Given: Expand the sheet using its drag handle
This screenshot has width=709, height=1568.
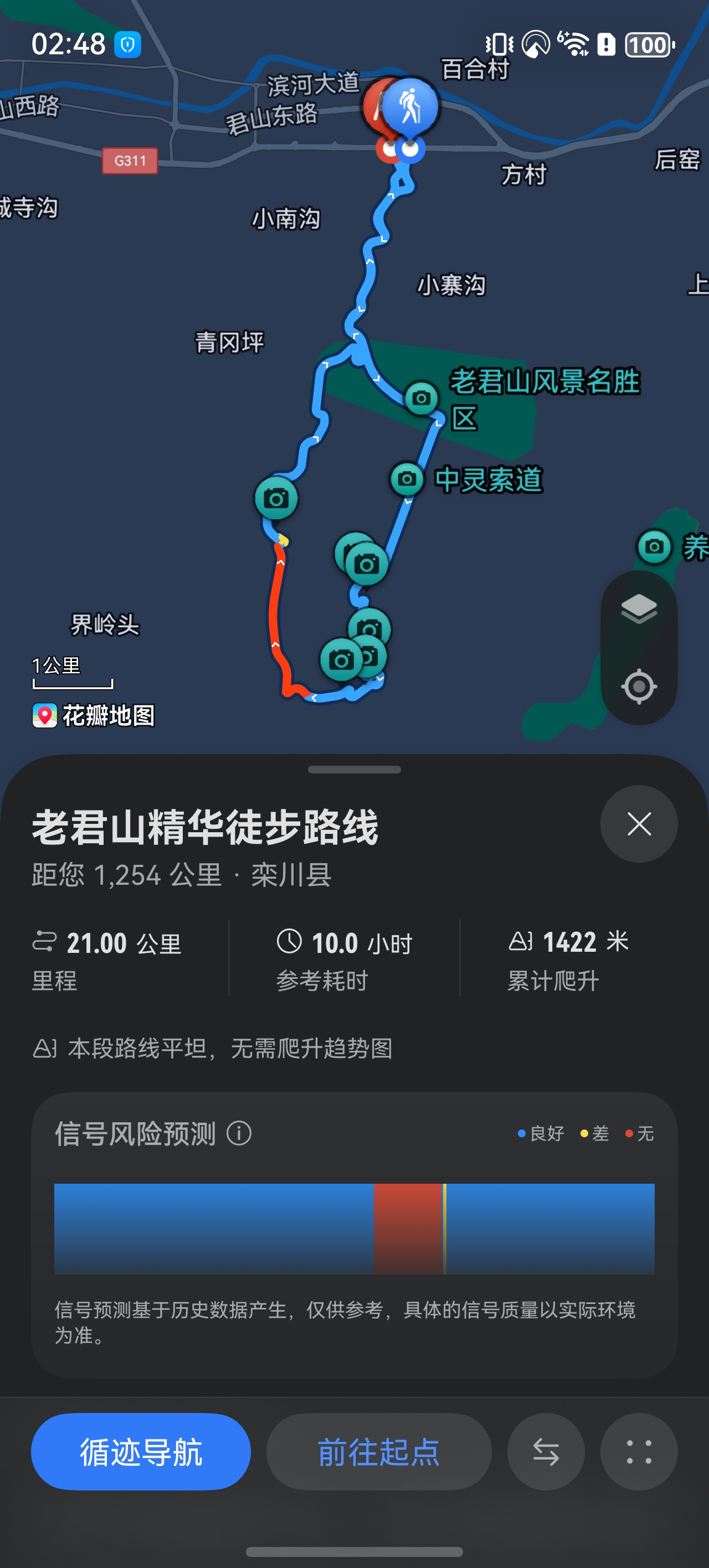Looking at the screenshot, I should tap(354, 770).
